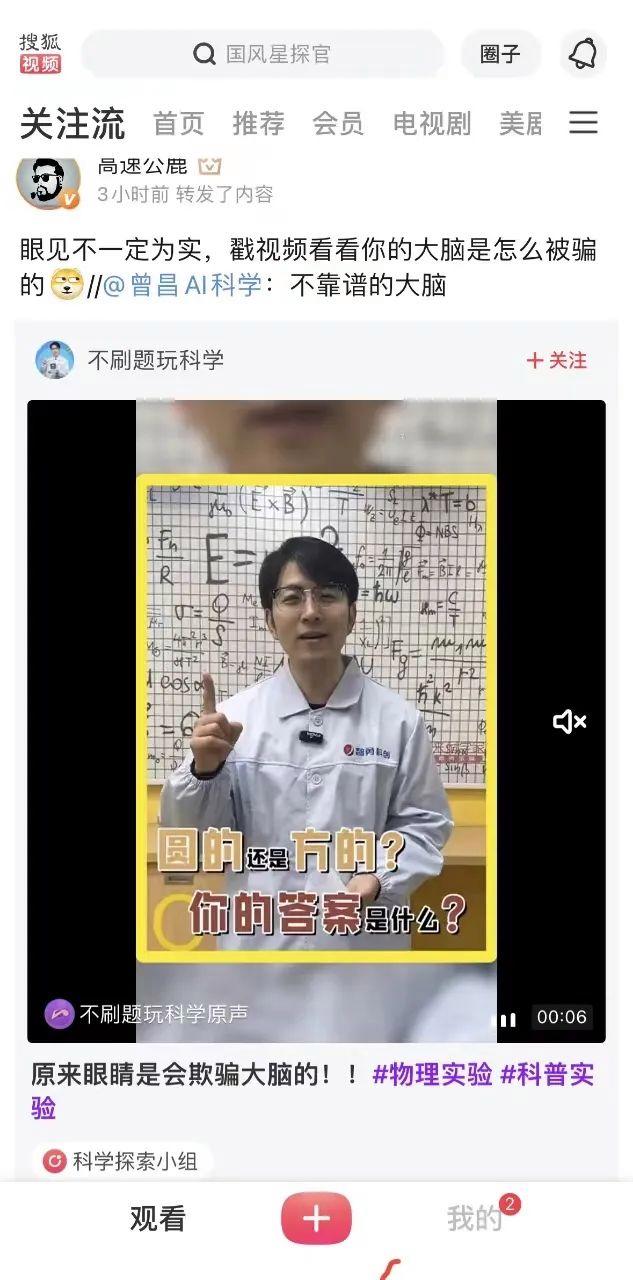Switch to the 观看 tab
633x1280 pixels.
click(x=158, y=1218)
